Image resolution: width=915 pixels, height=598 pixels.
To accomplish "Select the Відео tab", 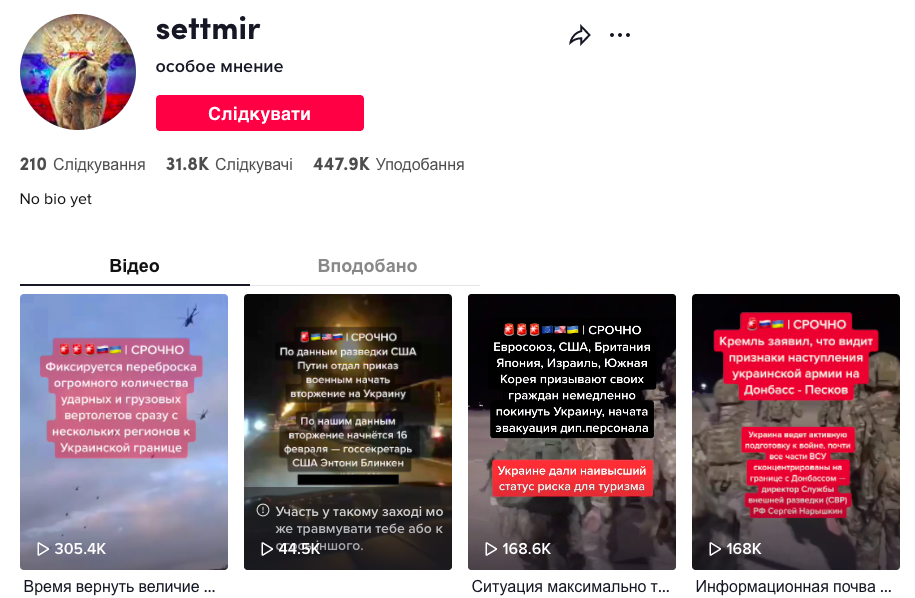I will click(134, 266).
